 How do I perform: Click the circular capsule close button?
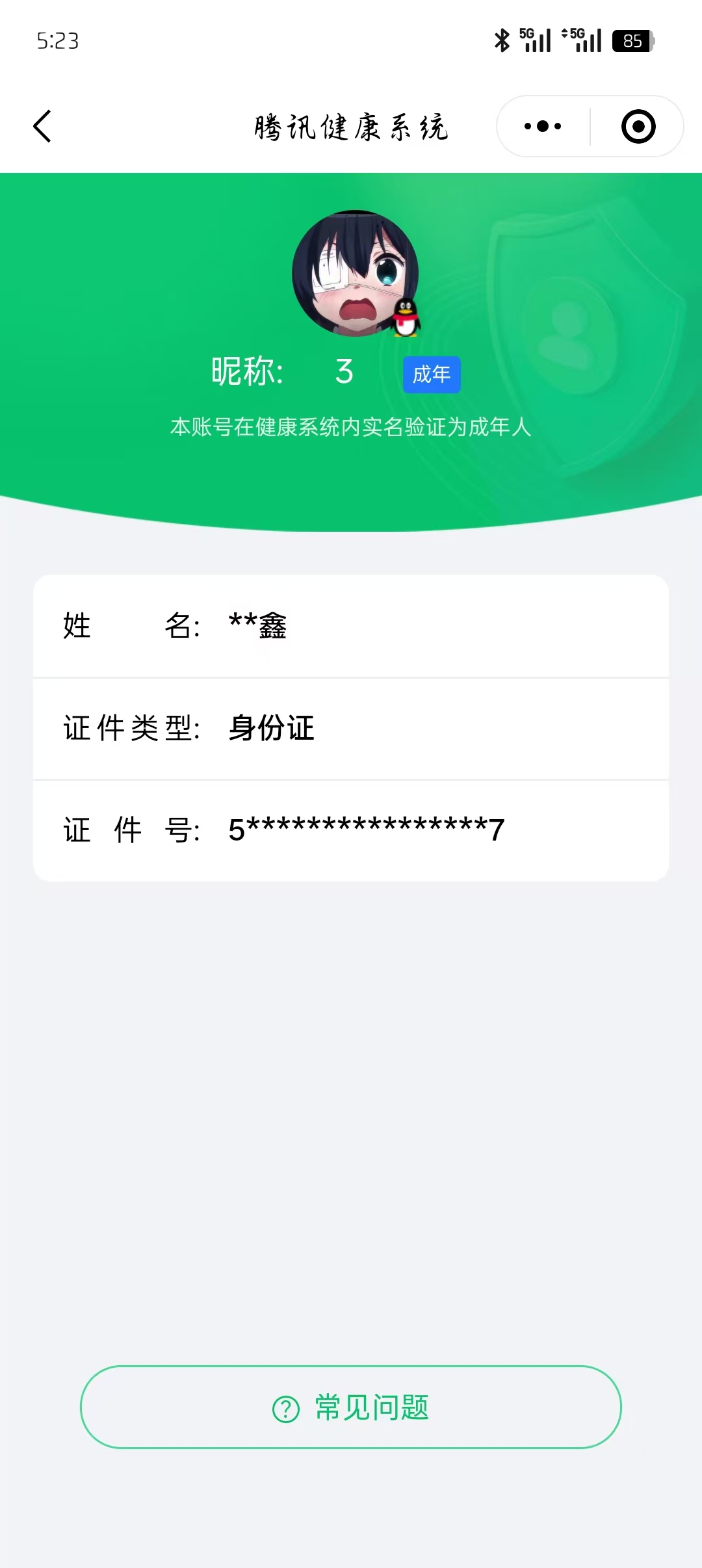[x=636, y=125]
